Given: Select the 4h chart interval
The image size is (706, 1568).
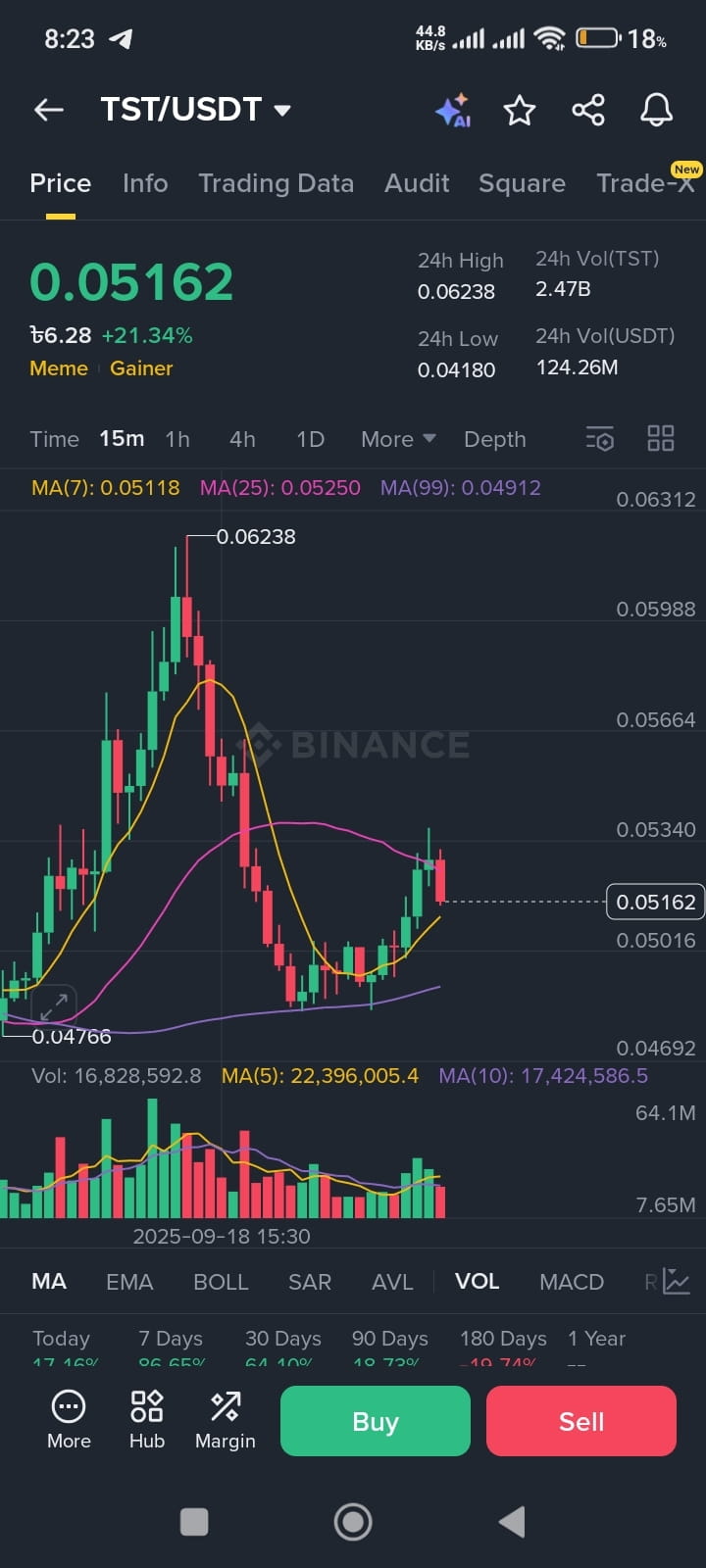Looking at the screenshot, I should [x=242, y=439].
